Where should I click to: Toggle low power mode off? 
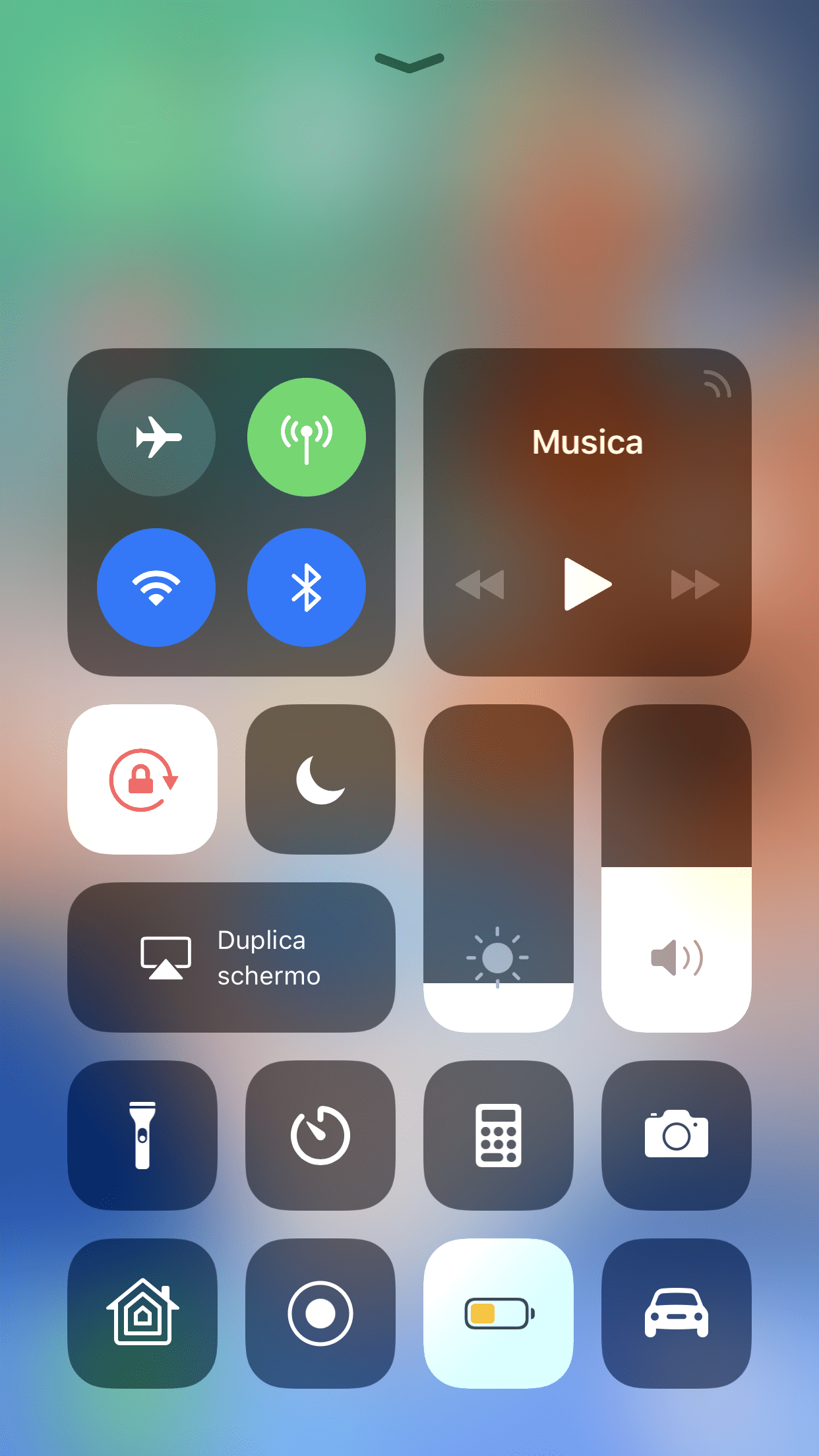(x=499, y=1314)
